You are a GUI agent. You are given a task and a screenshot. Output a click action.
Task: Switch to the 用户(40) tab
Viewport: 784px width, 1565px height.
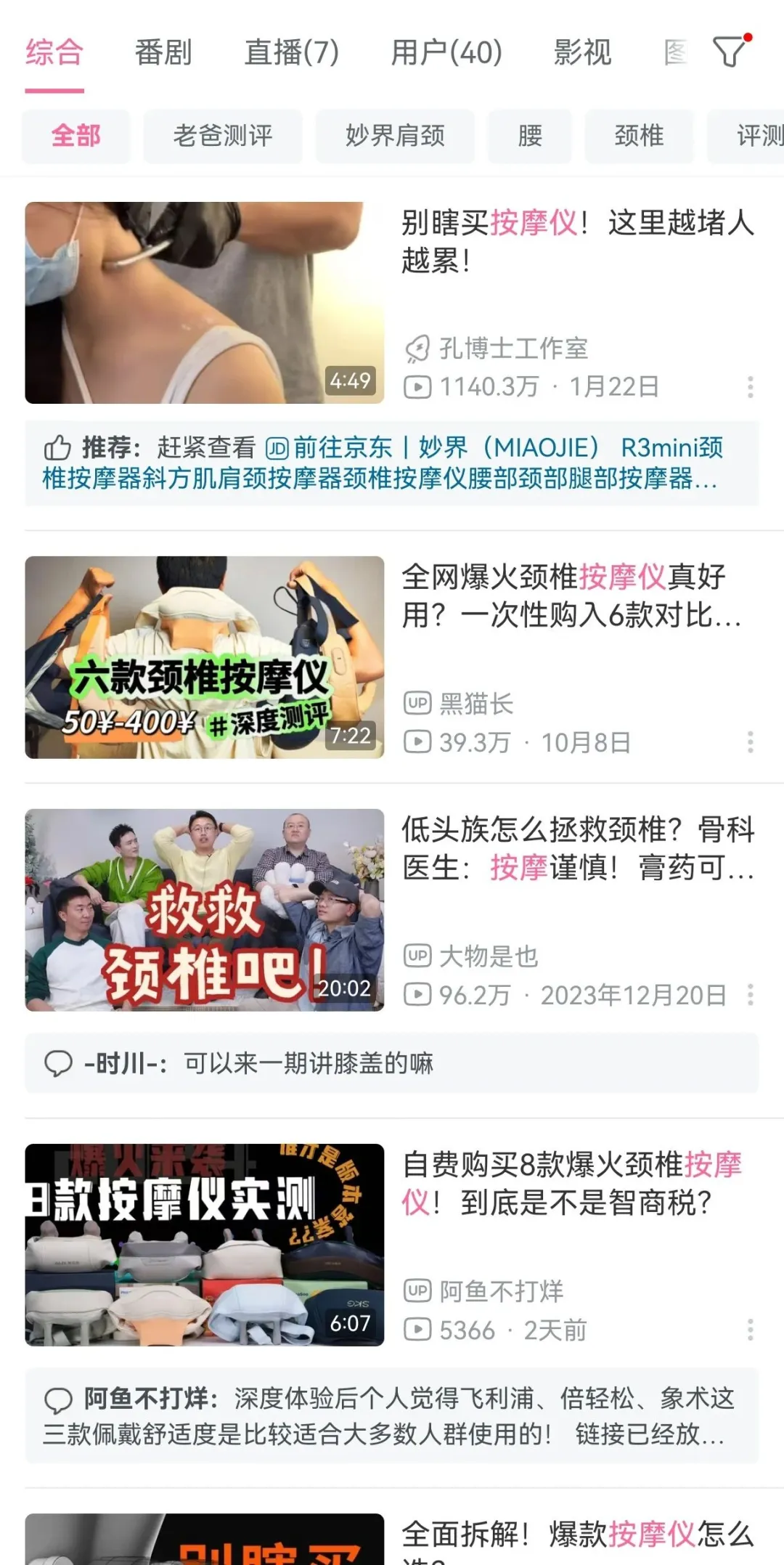click(x=446, y=53)
